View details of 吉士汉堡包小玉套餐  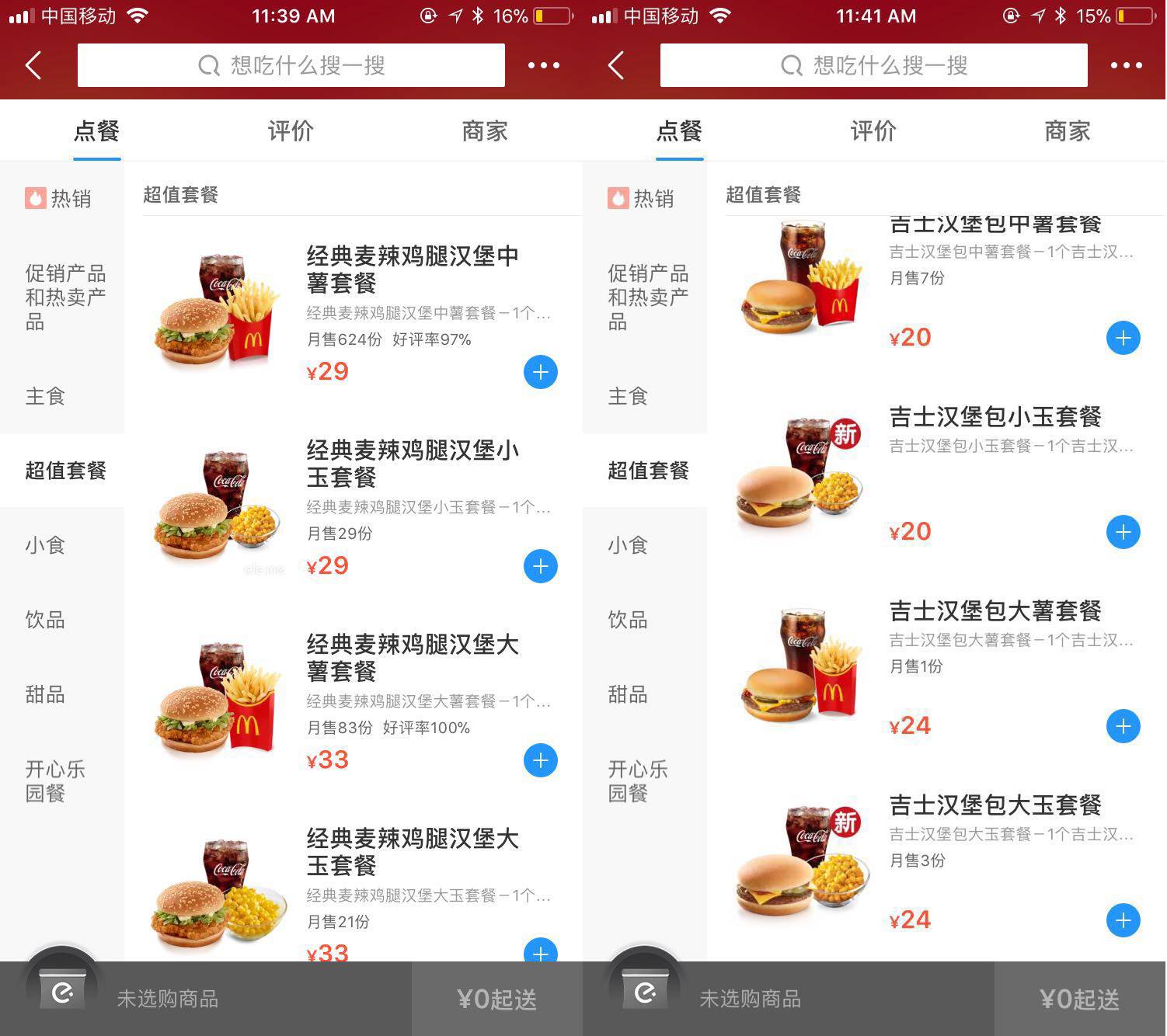click(x=995, y=417)
